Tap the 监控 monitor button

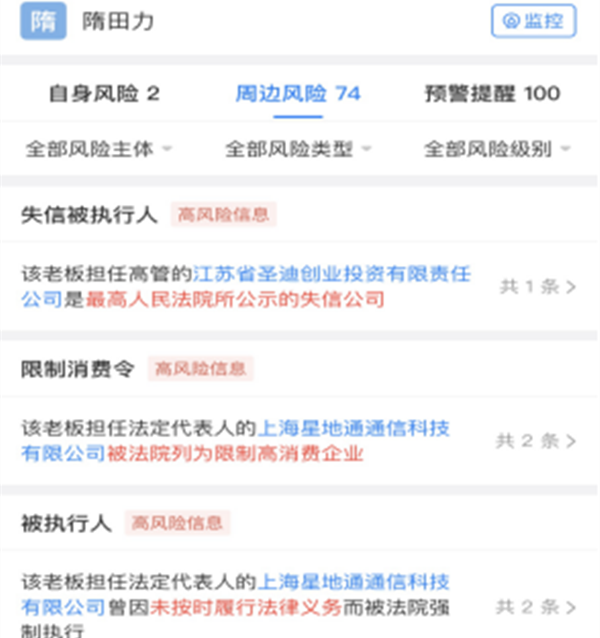(534, 20)
